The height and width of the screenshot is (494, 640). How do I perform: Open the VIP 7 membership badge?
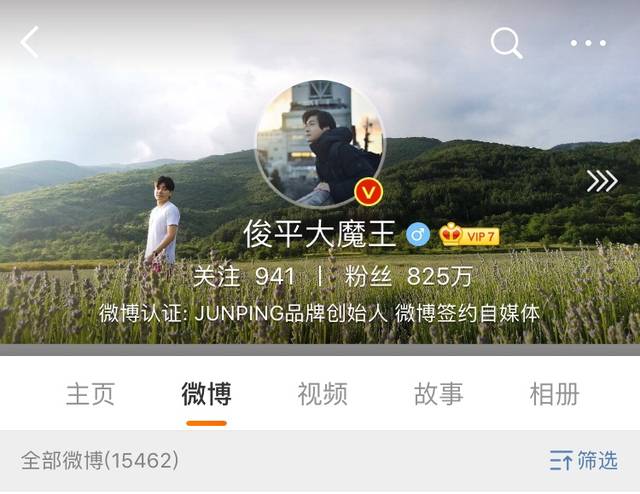click(x=469, y=235)
